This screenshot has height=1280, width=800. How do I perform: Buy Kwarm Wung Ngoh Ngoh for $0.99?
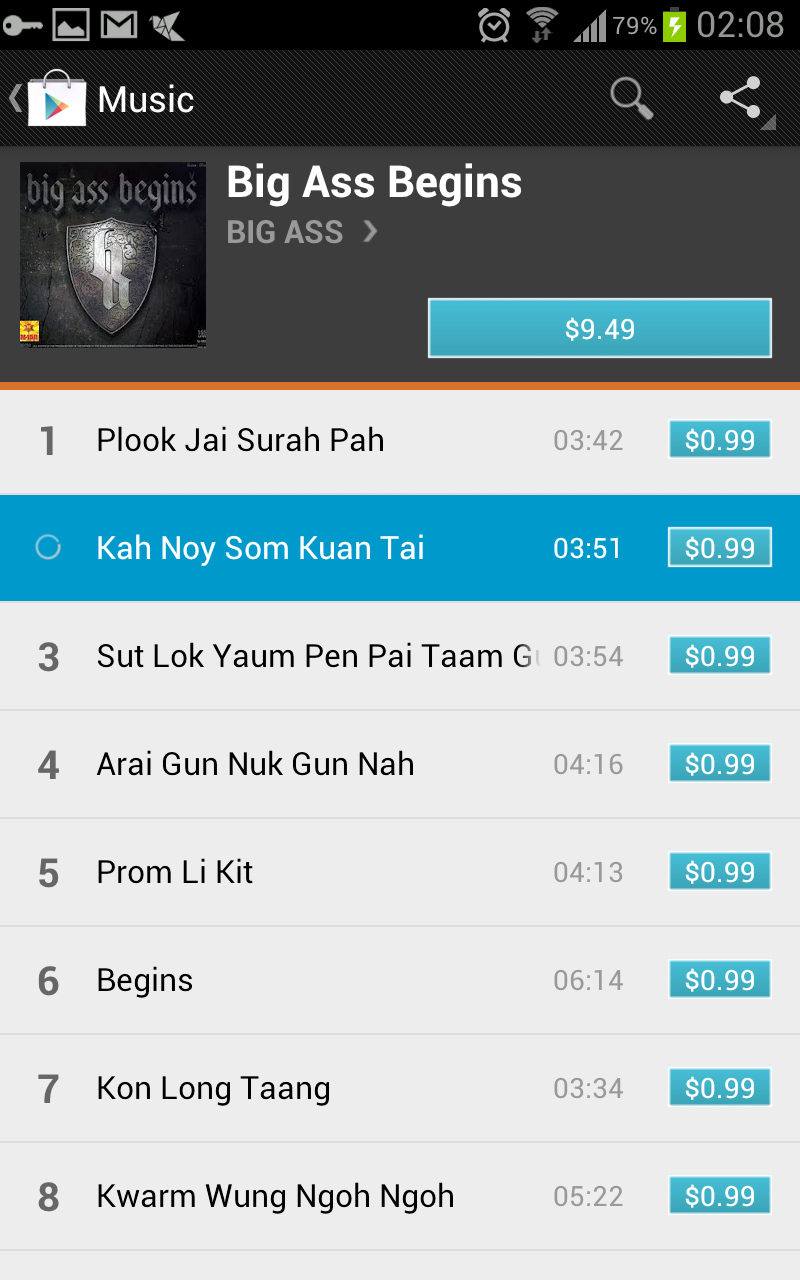point(719,1196)
